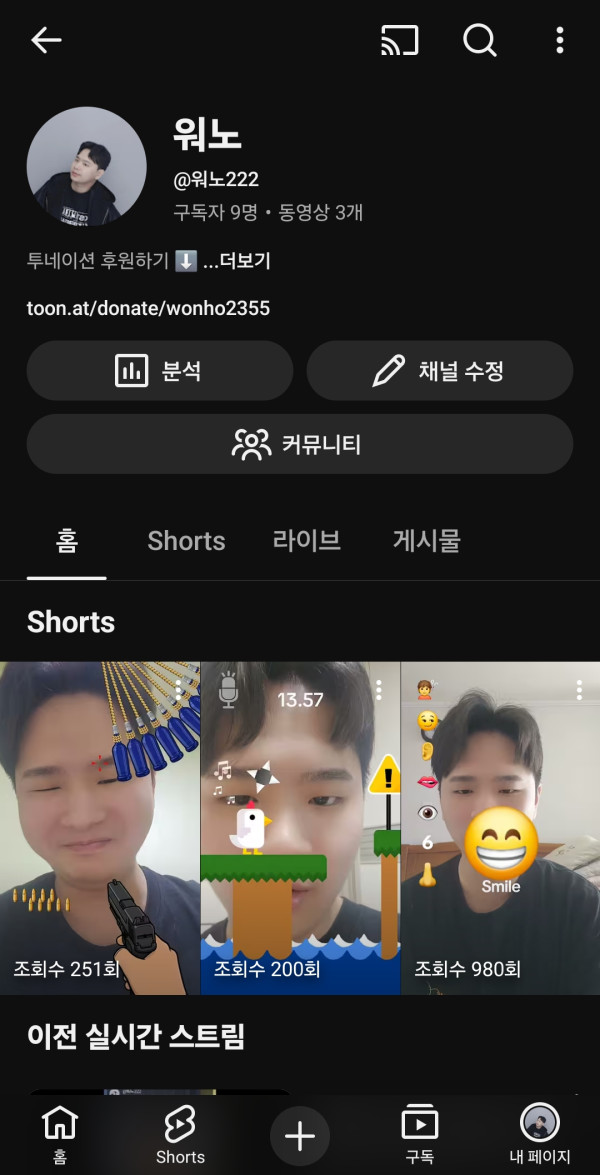The height and width of the screenshot is (1175, 600).
Task: Tap the plus create button
Action: pos(300,1136)
